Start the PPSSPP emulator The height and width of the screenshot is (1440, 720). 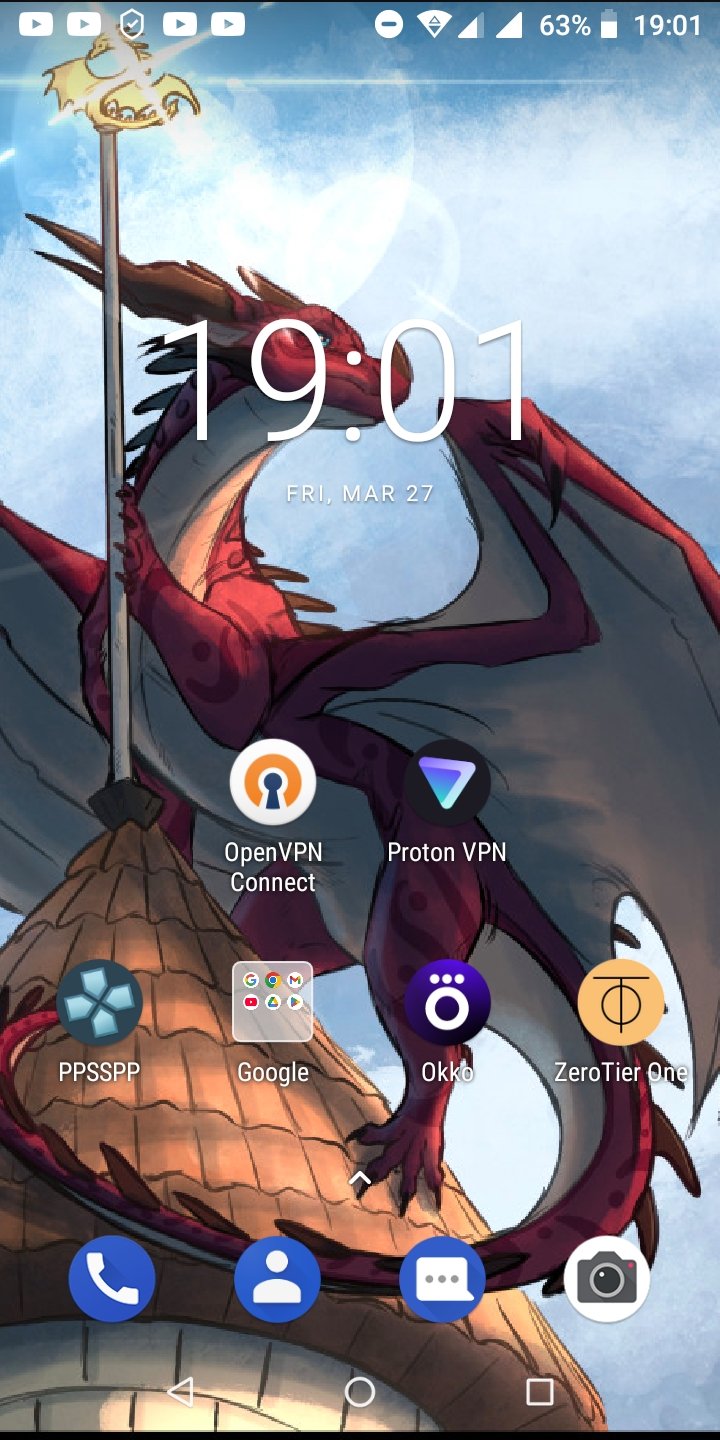(99, 1002)
